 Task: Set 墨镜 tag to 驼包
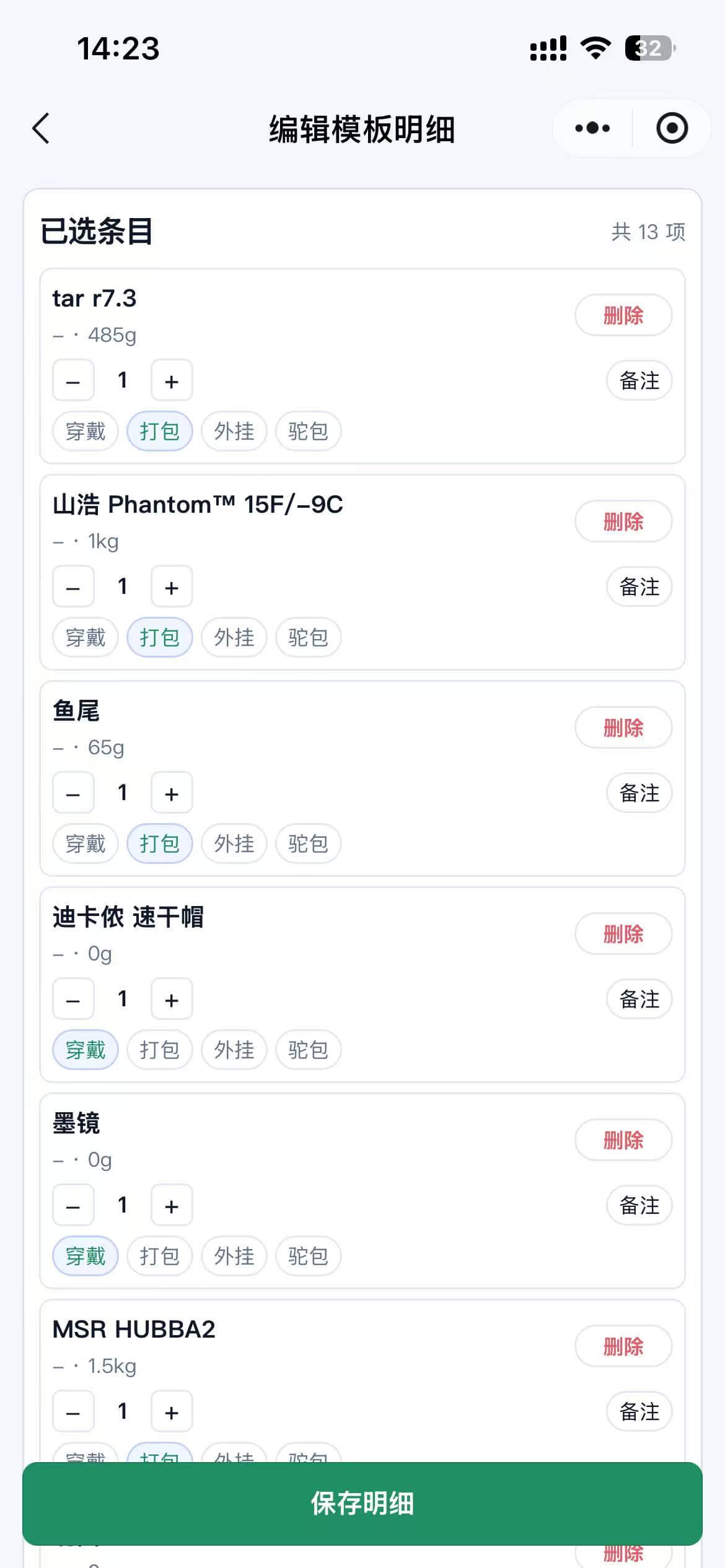[x=308, y=1256]
